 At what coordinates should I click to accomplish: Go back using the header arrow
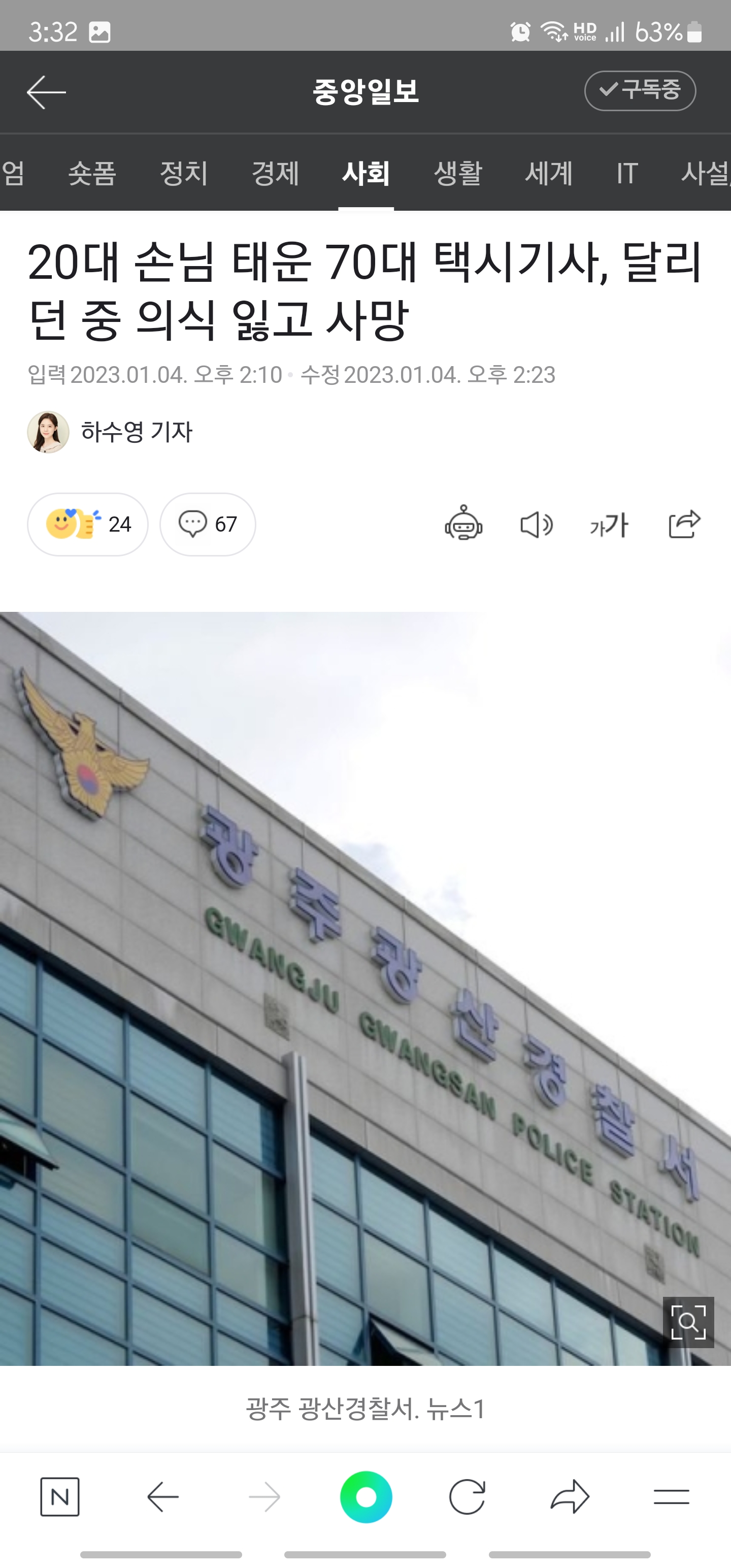(x=46, y=92)
